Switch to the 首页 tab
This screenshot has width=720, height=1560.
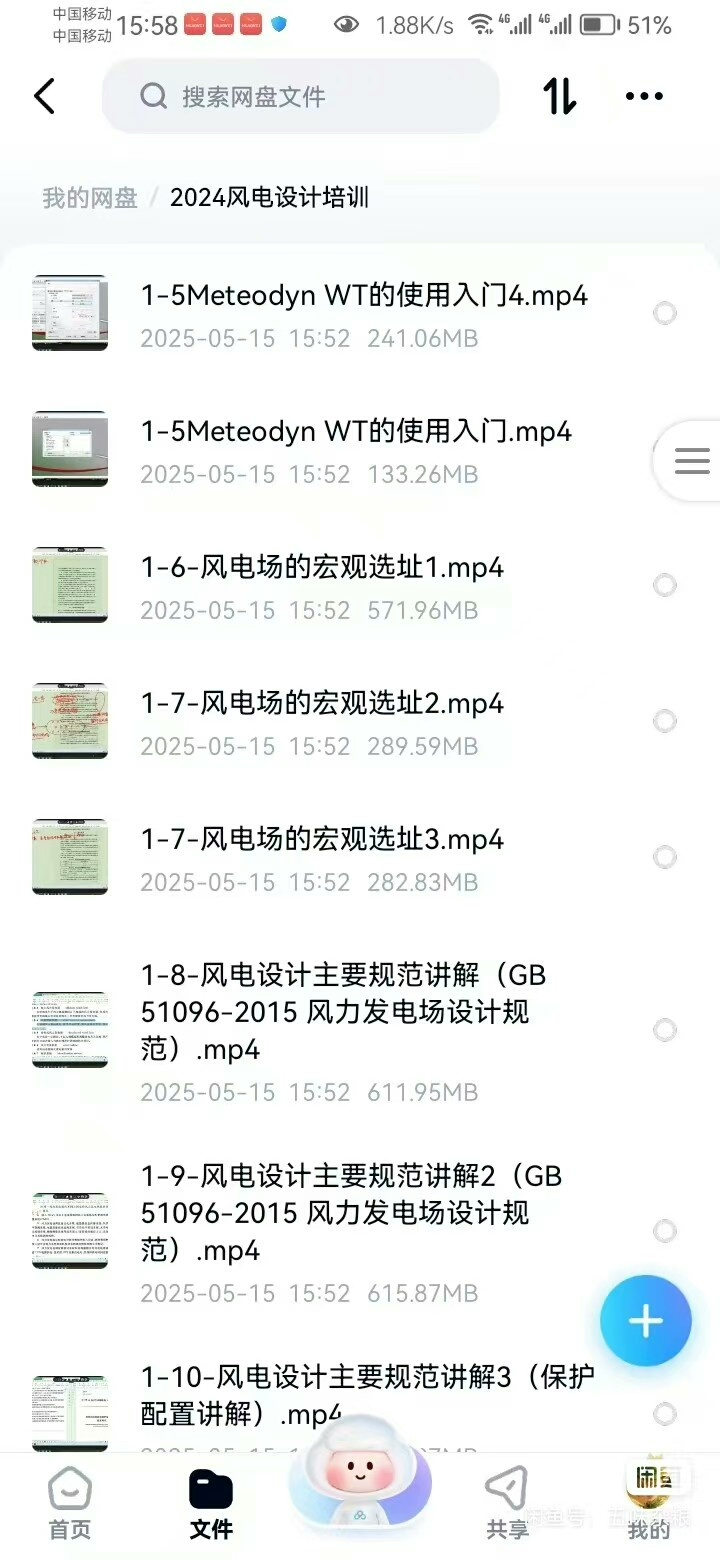70,1503
